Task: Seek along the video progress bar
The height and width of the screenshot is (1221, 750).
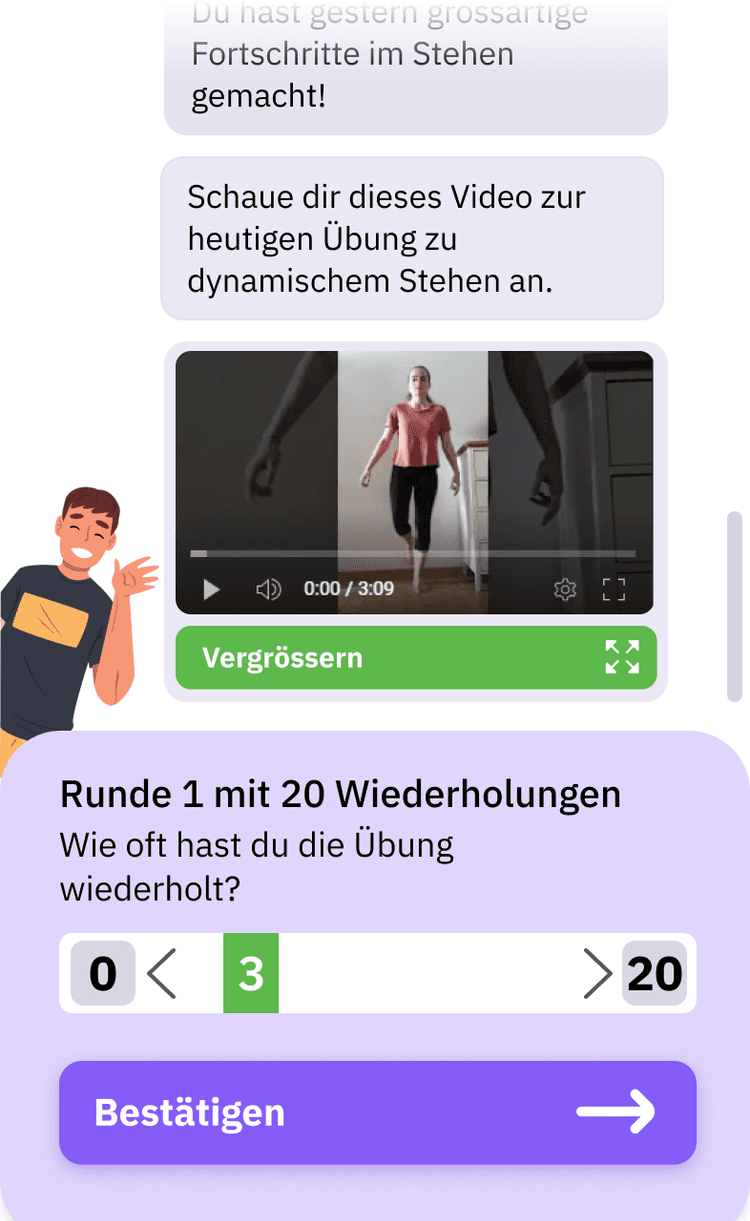Action: coord(415,552)
